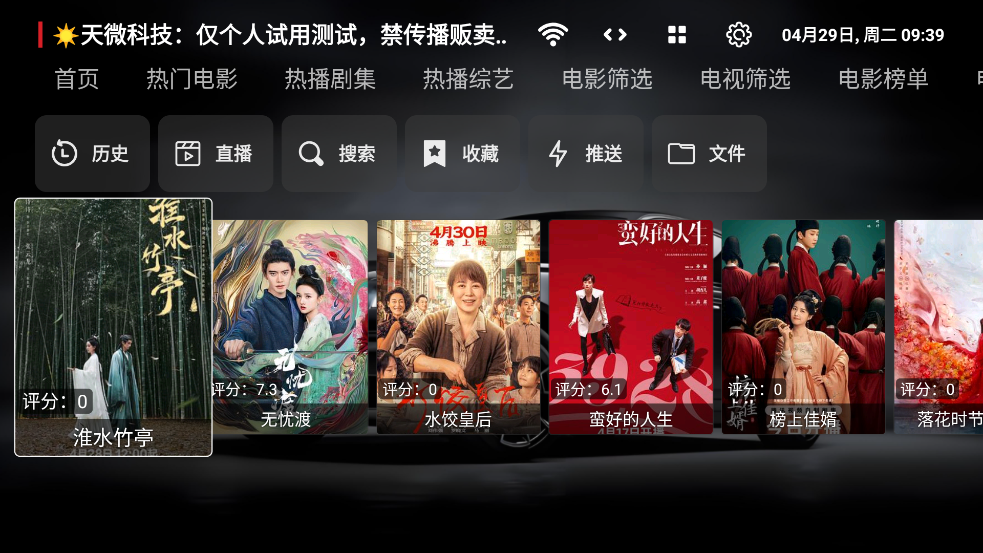
Task: Tap the 搜索 search button
Action: 338,154
